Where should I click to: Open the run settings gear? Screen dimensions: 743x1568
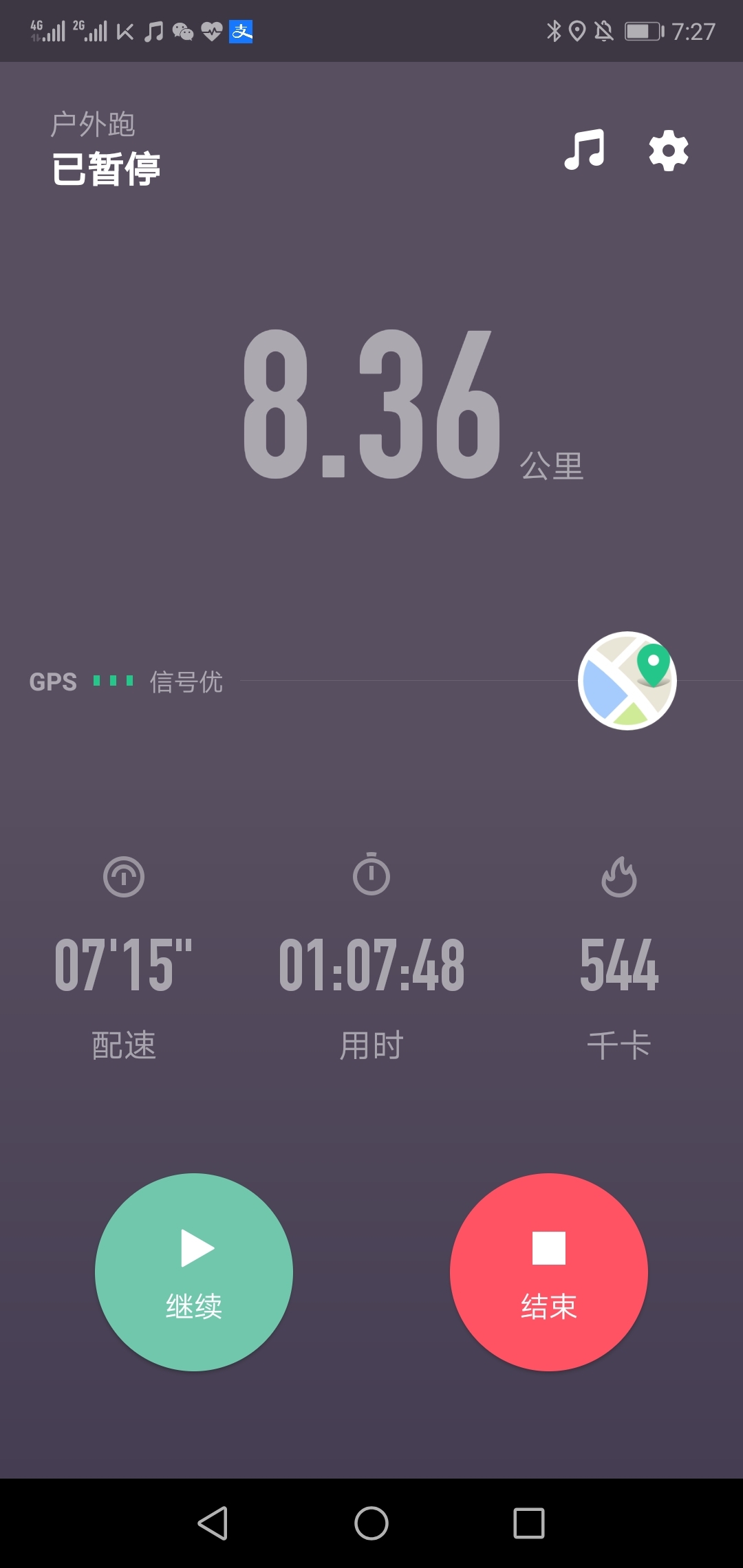coord(669,151)
